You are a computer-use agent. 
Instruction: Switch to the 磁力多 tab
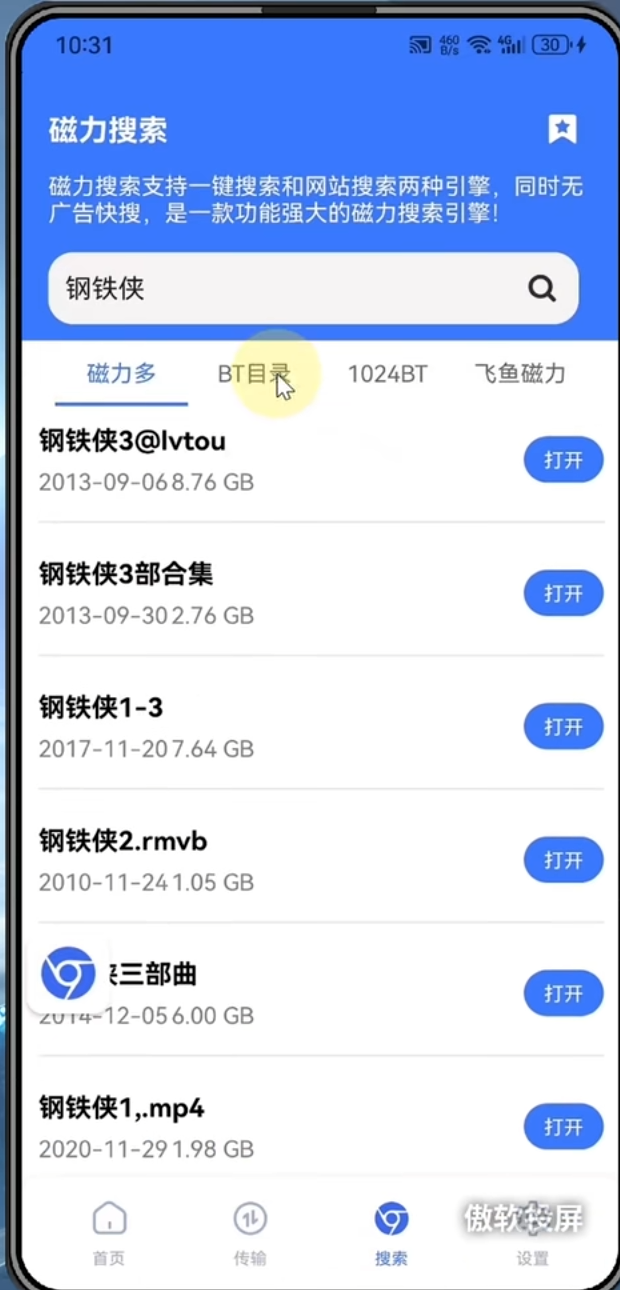122,374
